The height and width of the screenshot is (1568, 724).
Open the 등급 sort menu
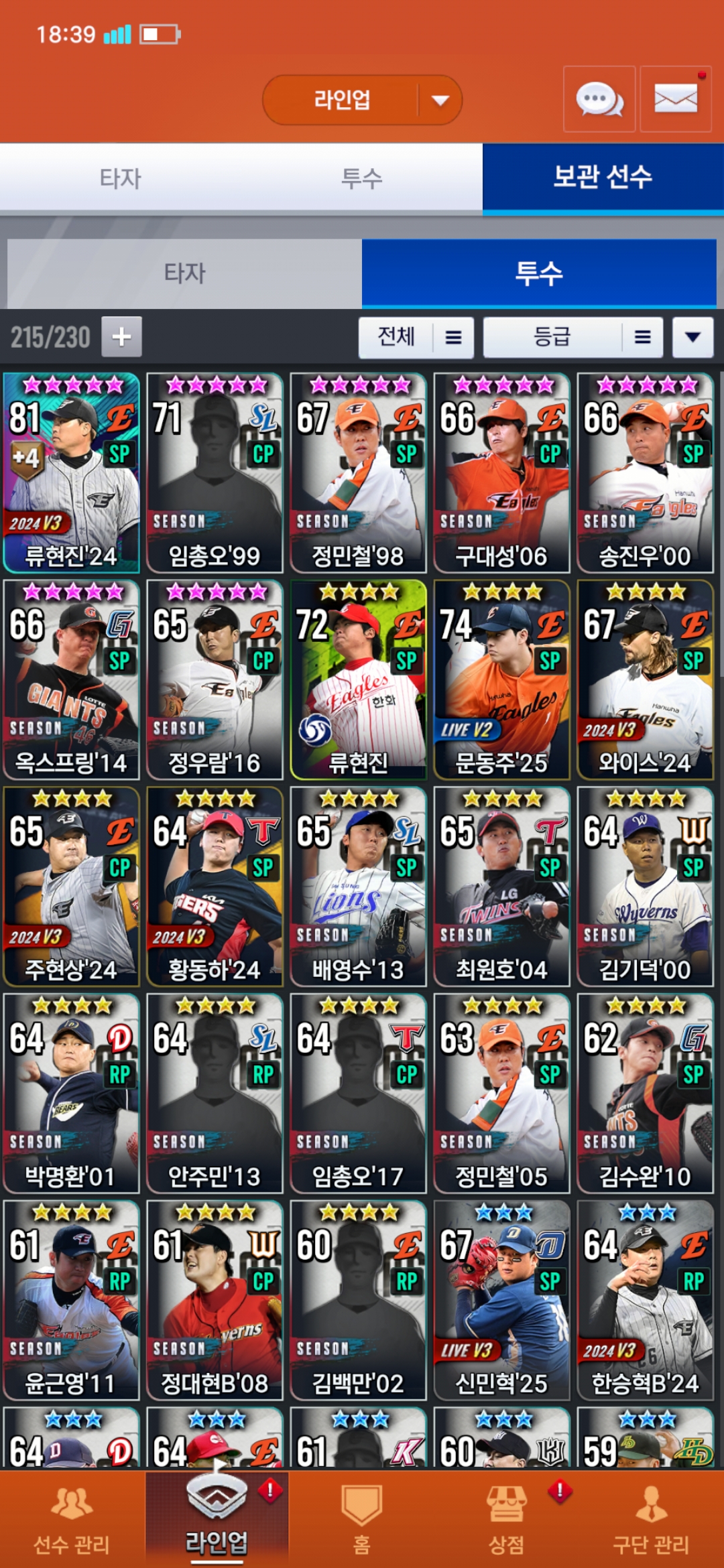point(572,337)
